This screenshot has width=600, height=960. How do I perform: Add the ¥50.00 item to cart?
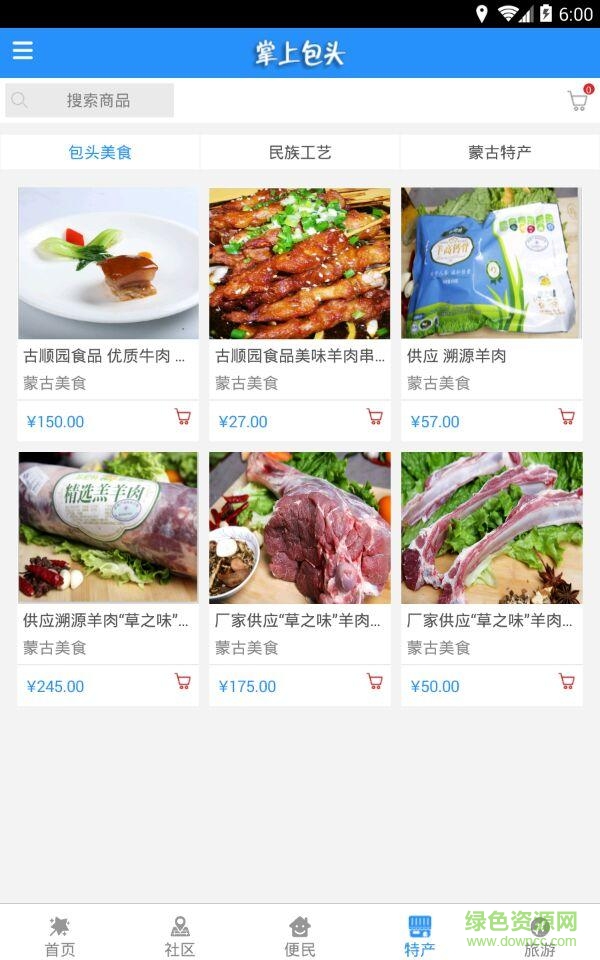567,682
